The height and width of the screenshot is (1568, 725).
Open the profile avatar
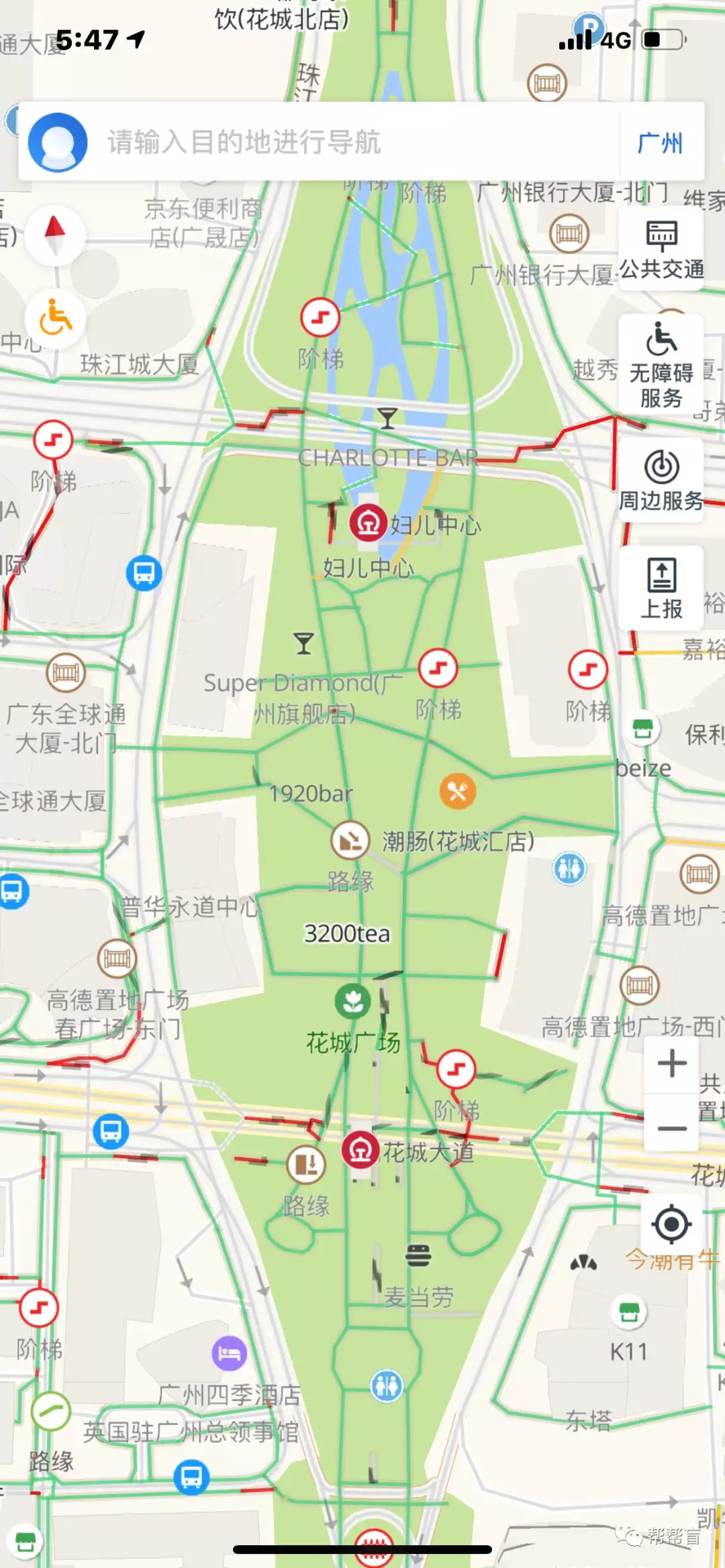(58, 142)
